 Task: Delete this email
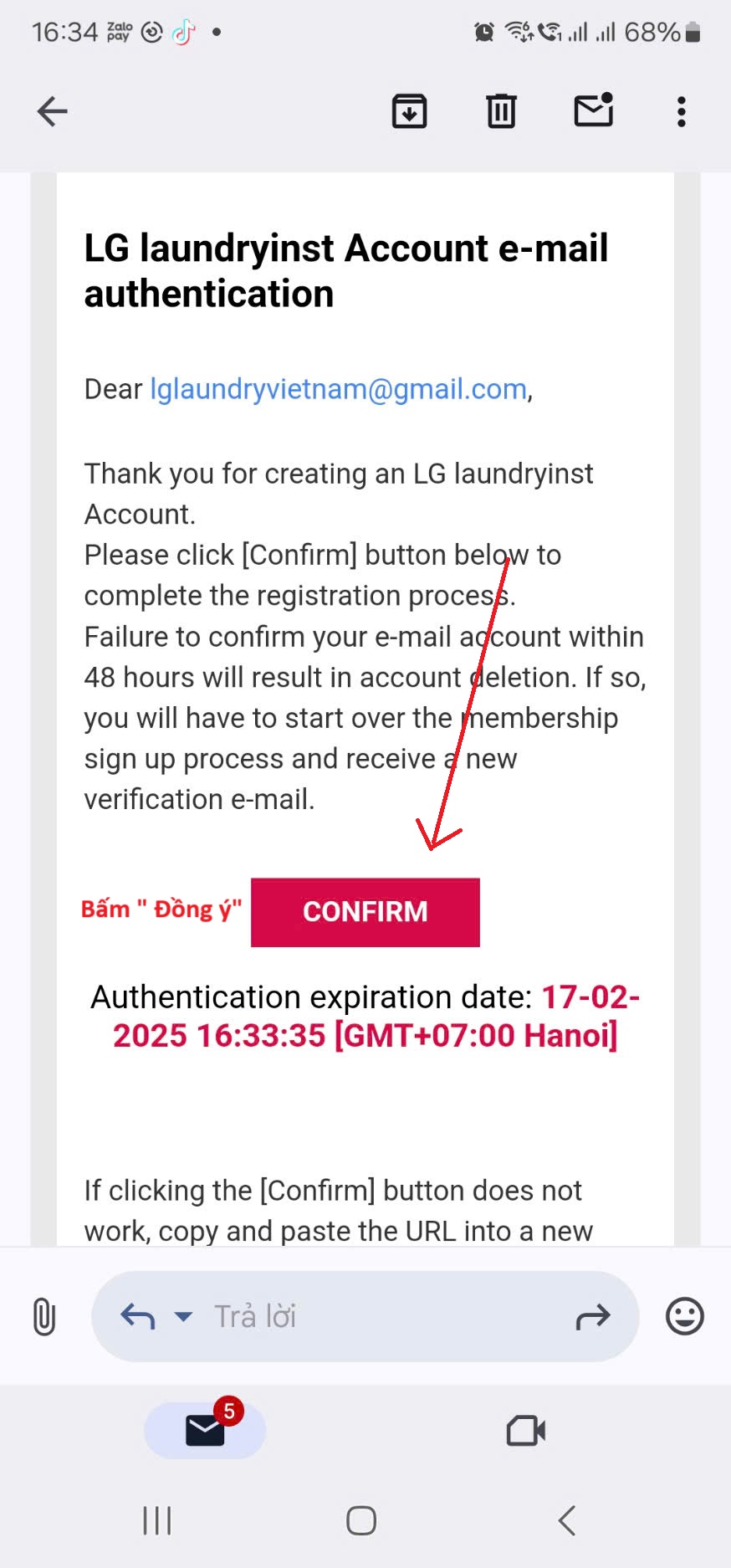(x=501, y=111)
